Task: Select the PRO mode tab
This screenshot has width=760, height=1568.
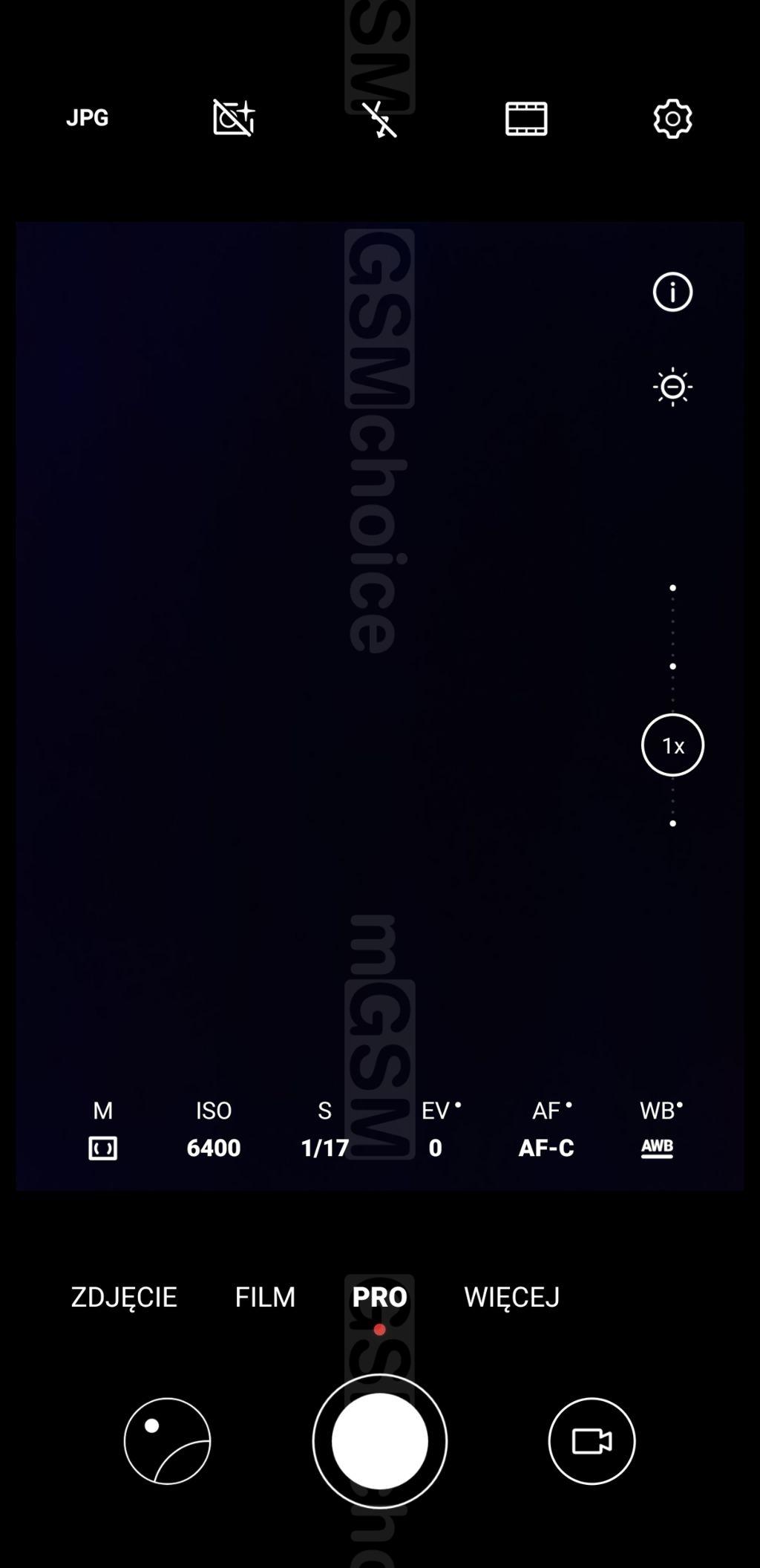Action: tap(379, 1296)
